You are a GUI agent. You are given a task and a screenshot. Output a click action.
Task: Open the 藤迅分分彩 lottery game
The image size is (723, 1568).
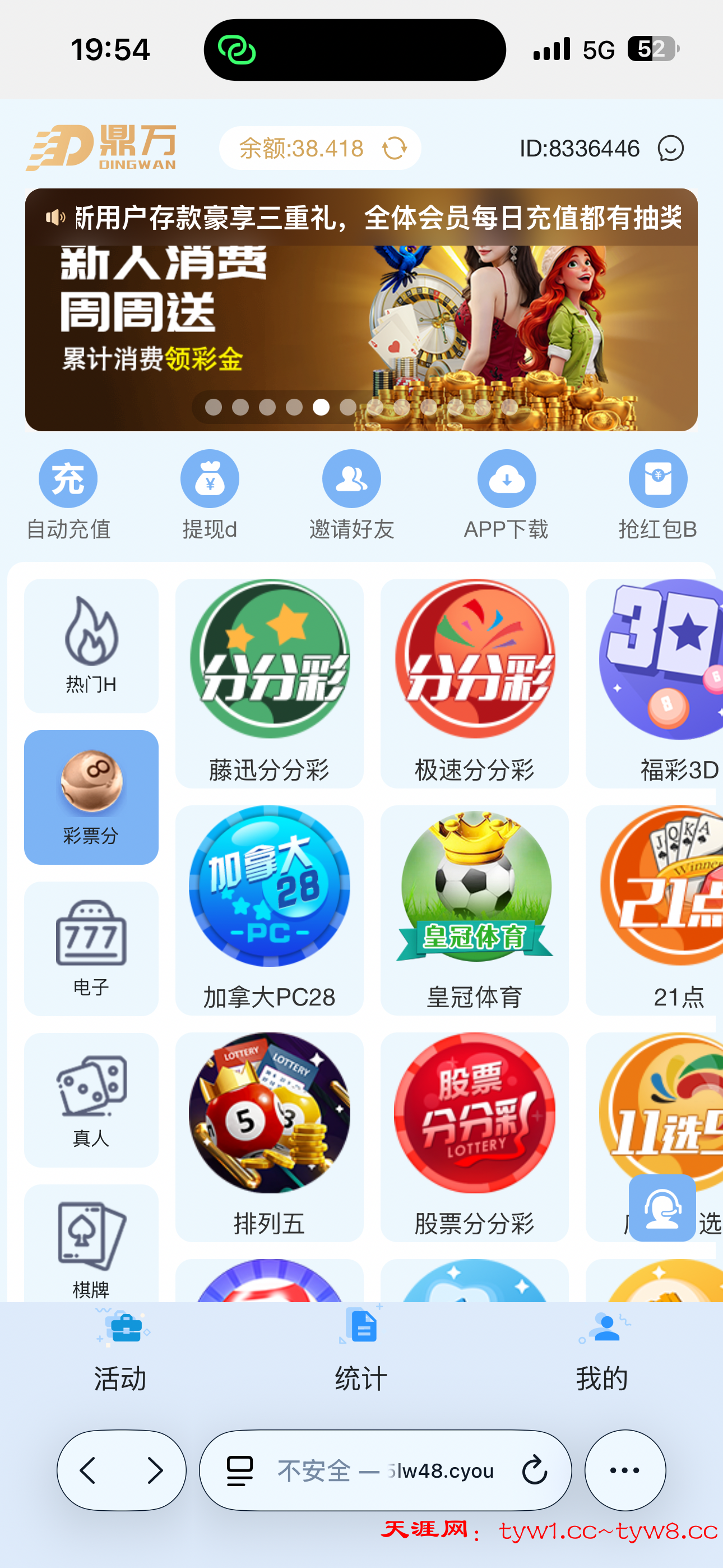(x=270, y=683)
